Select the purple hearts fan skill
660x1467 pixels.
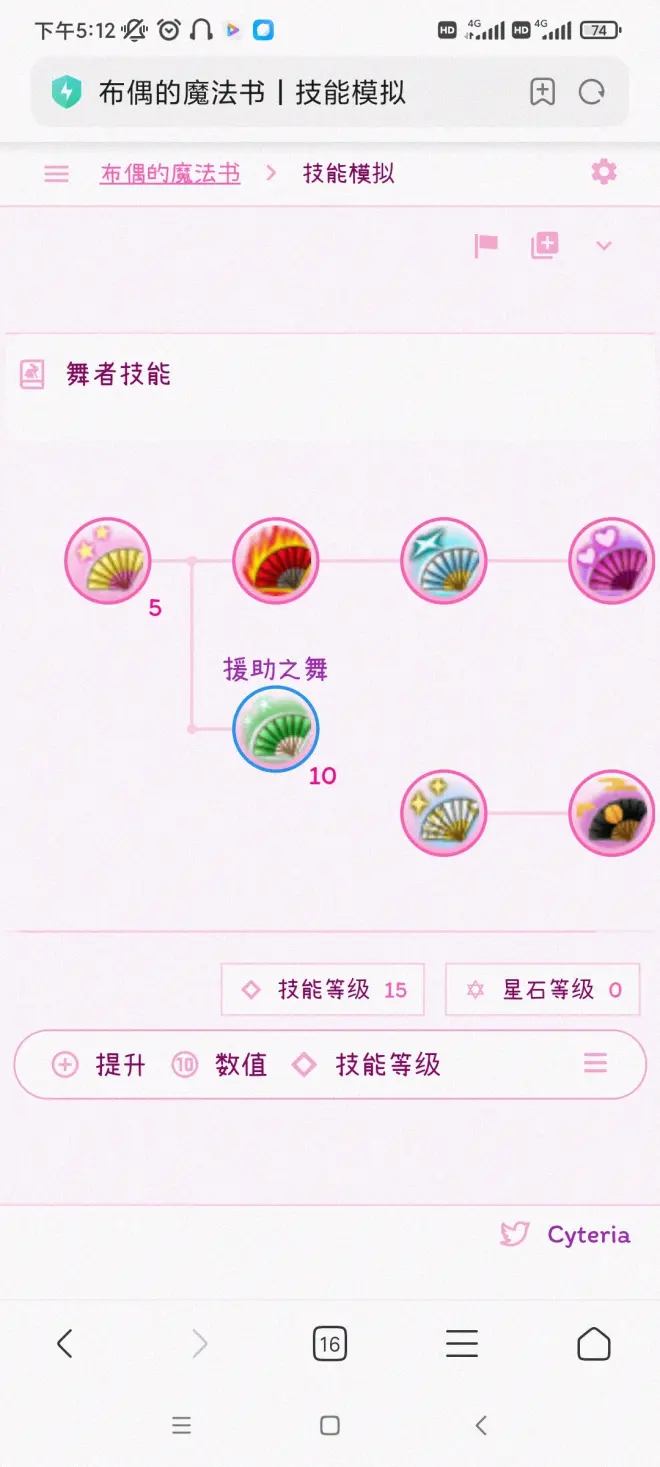611,560
